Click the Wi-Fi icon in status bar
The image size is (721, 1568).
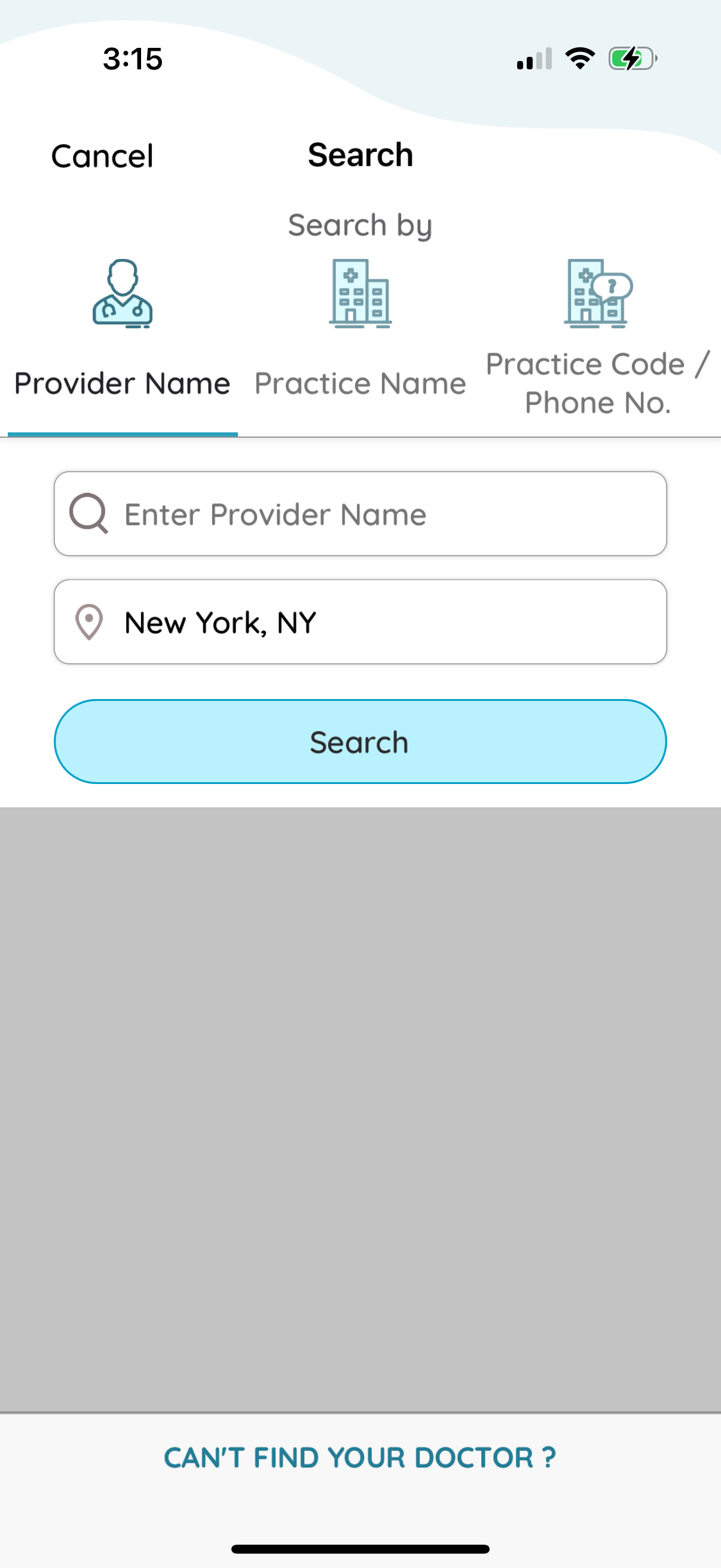579,58
